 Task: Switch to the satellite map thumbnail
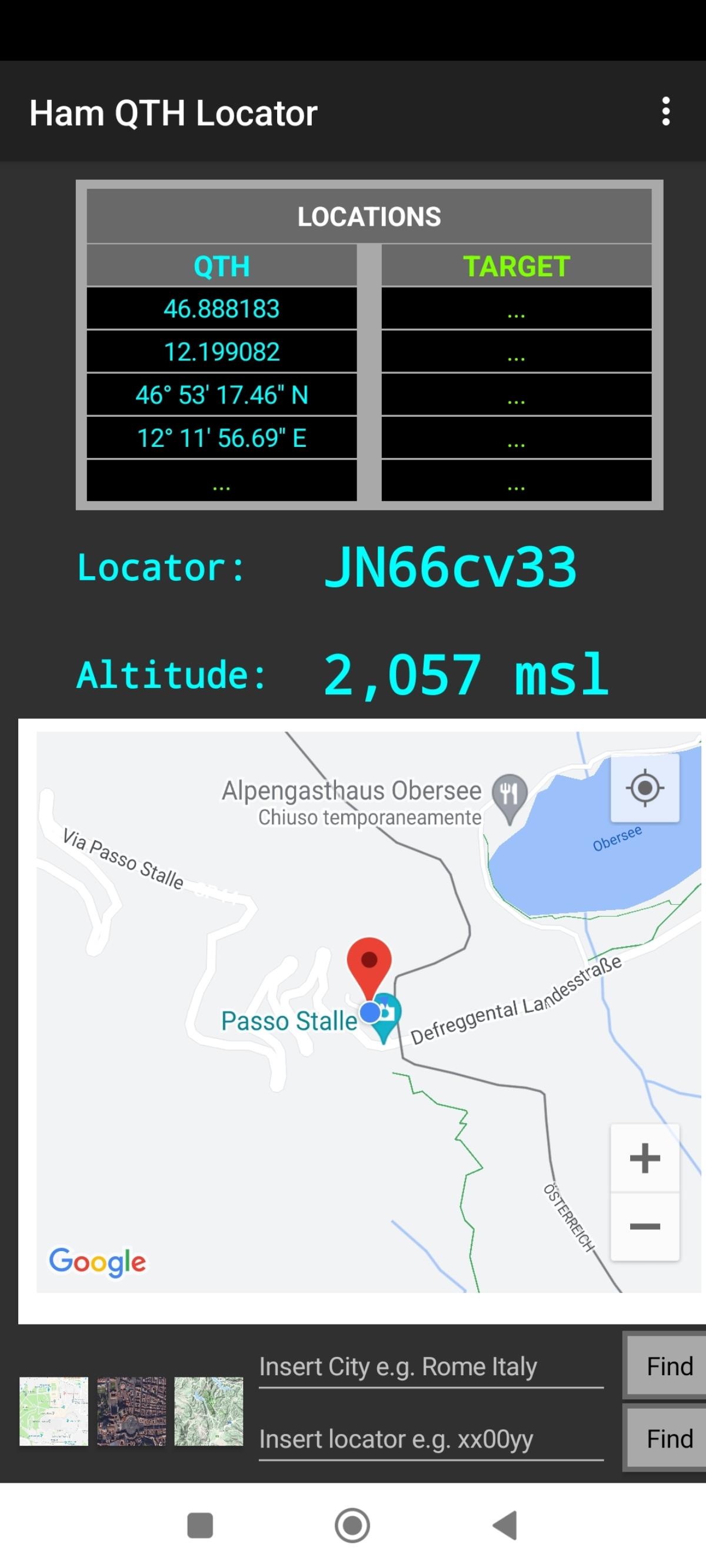pyautogui.click(x=131, y=1411)
